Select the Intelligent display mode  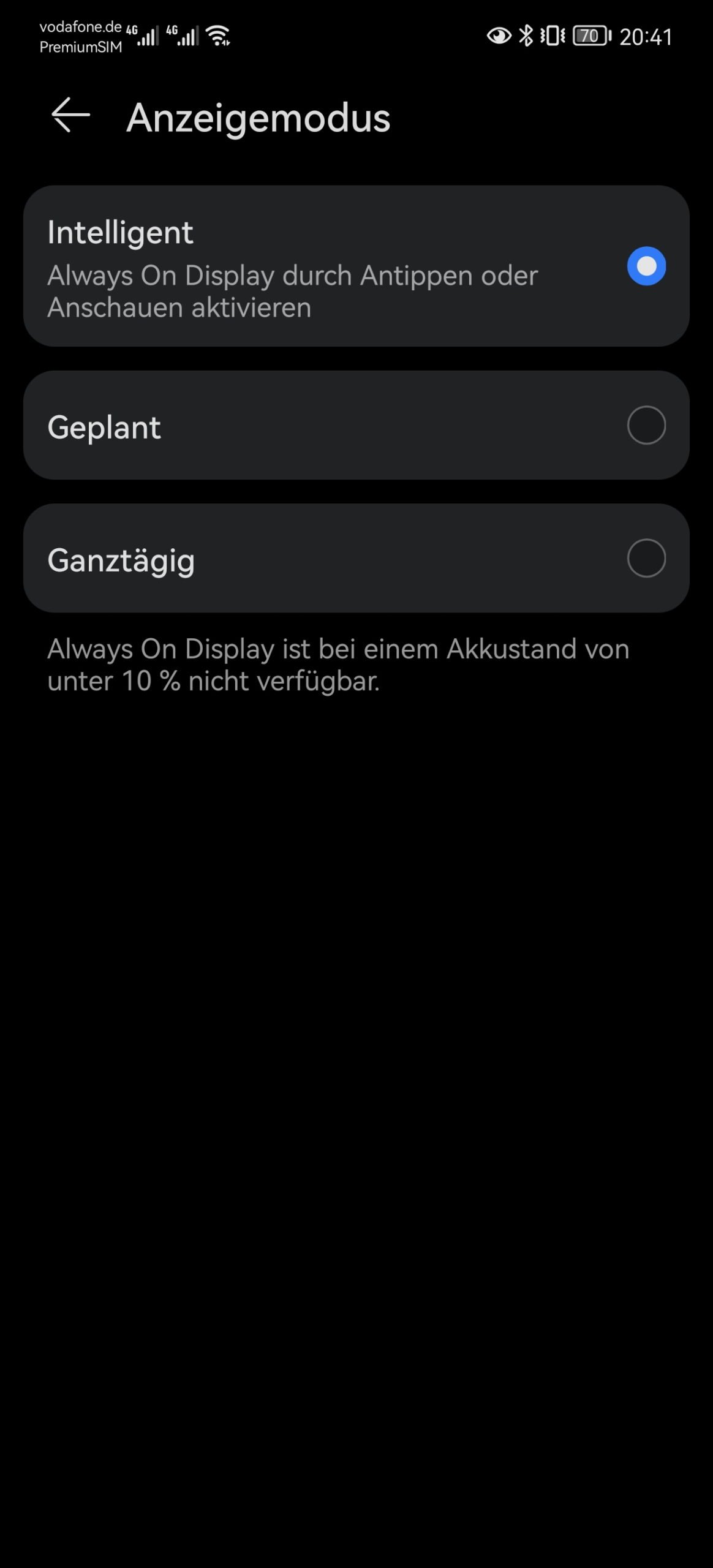356,266
